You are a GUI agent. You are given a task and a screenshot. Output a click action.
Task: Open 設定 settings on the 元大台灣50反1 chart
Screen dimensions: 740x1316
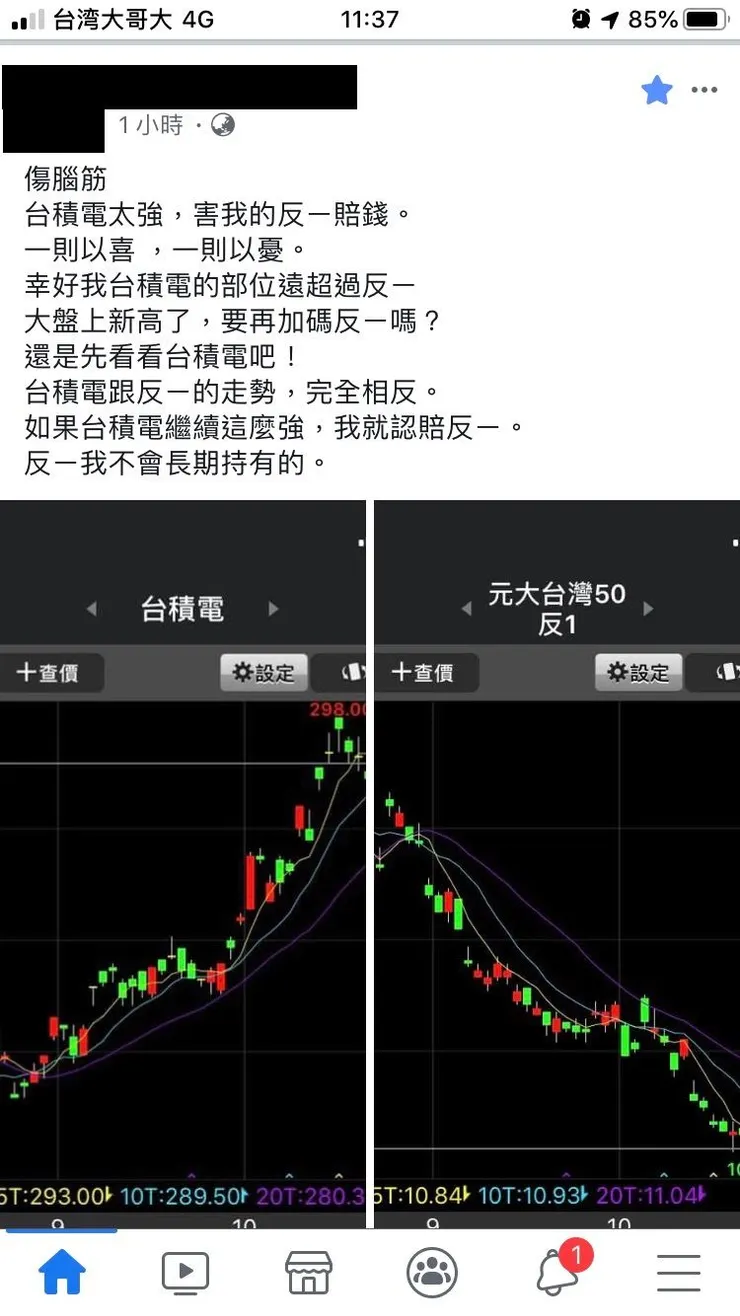coord(638,672)
